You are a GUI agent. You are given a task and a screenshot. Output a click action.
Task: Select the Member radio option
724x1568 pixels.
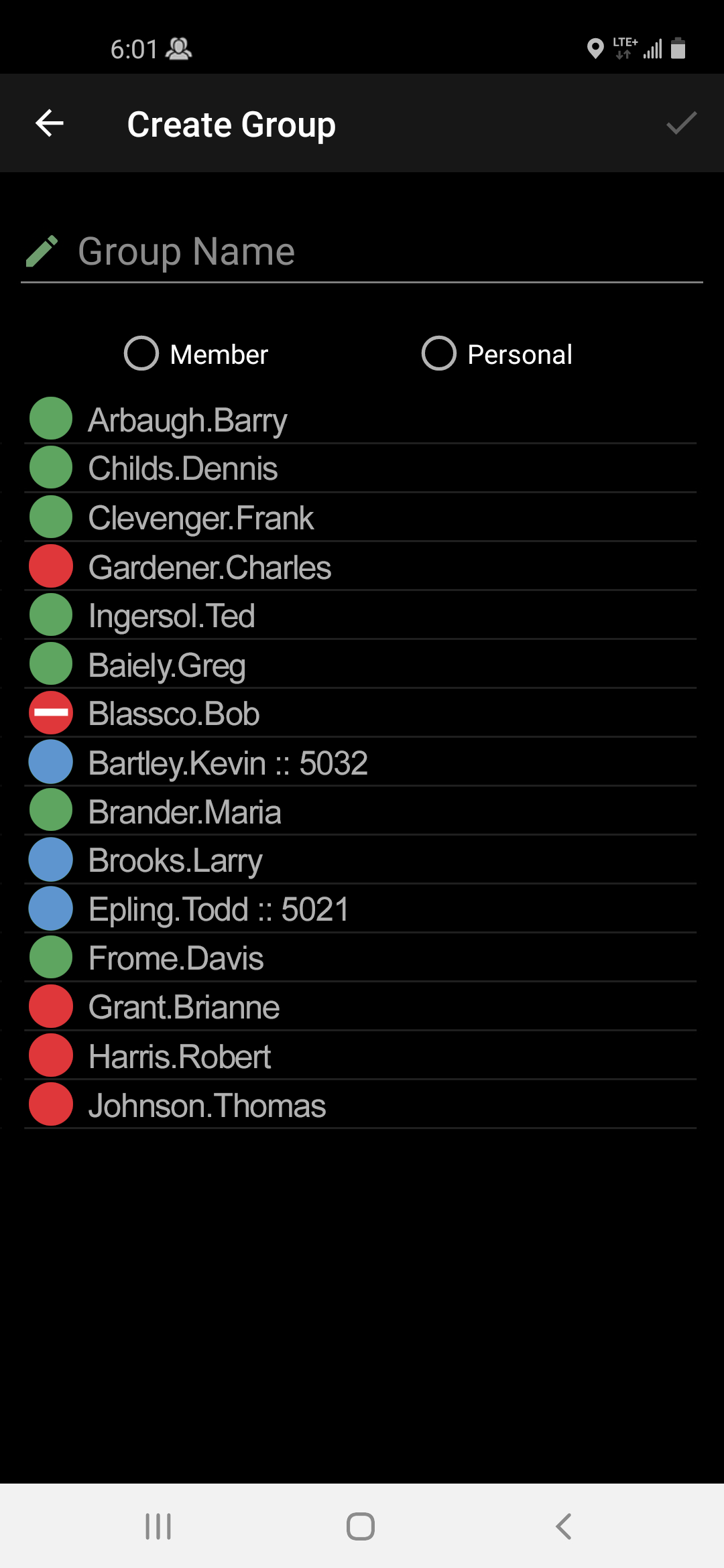tap(142, 354)
